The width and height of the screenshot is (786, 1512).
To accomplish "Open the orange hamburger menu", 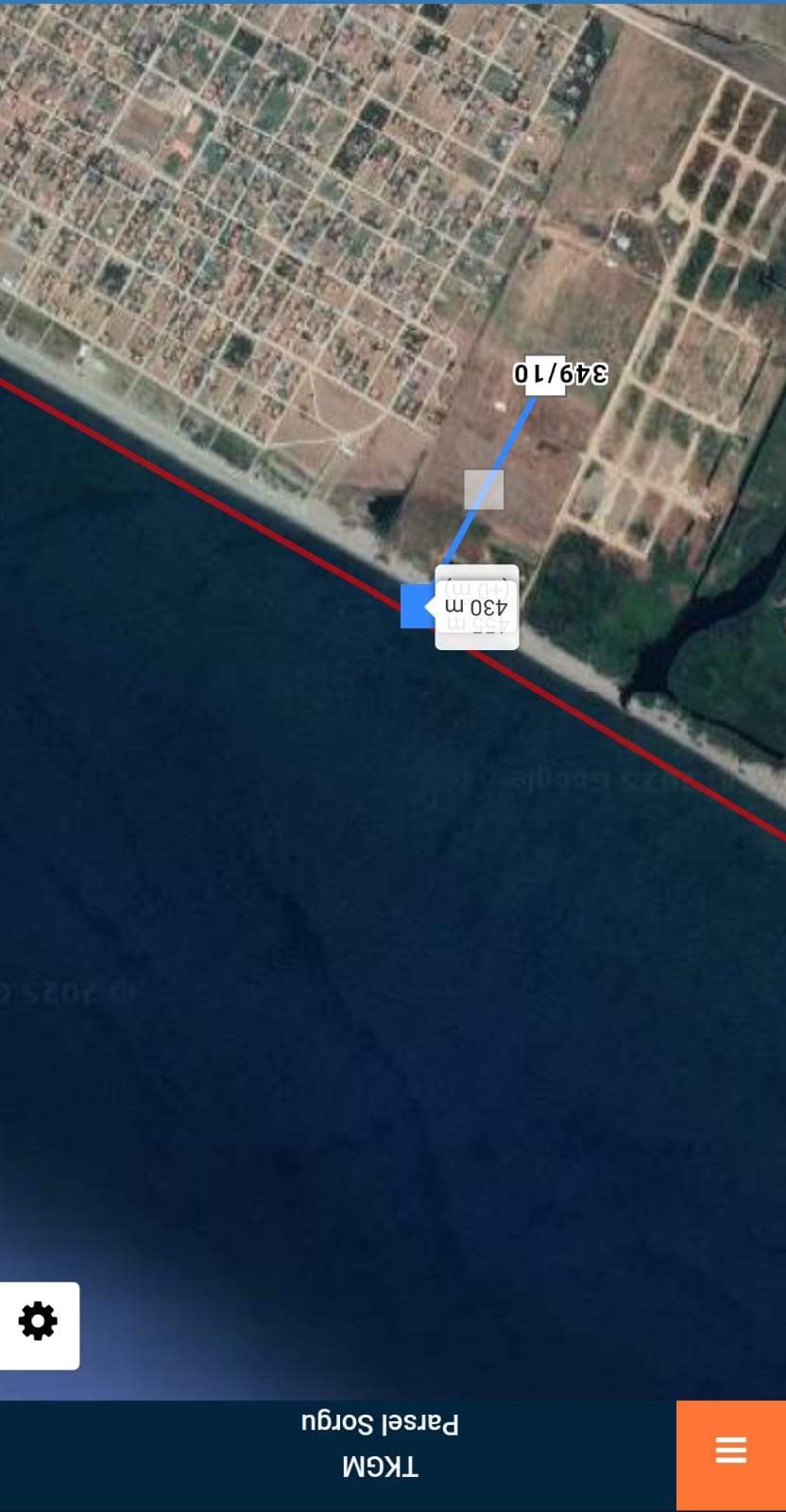I will pos(730,1454).
